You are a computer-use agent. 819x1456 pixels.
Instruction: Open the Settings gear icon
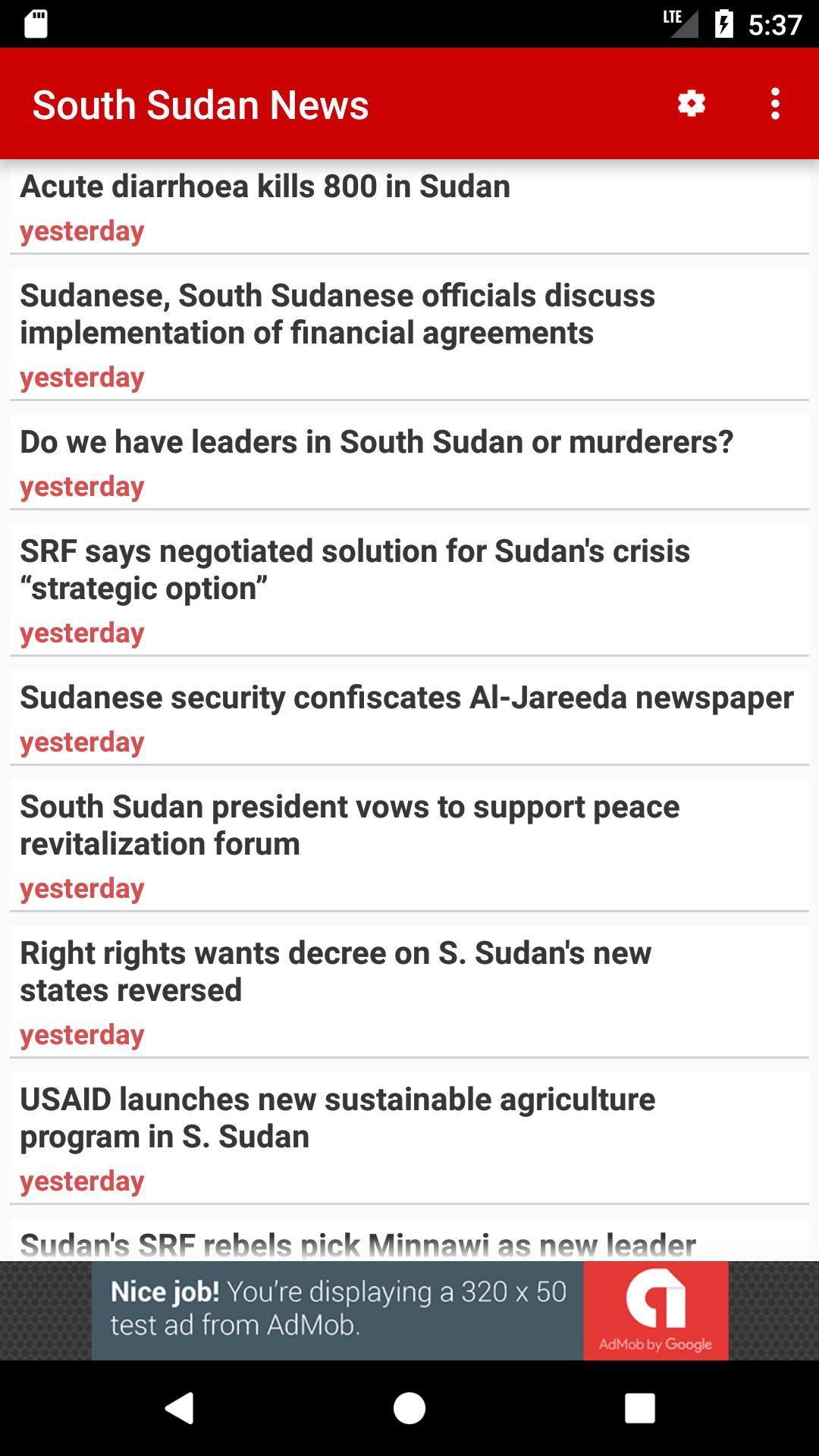pyautogui.click(x=691, y=104)
